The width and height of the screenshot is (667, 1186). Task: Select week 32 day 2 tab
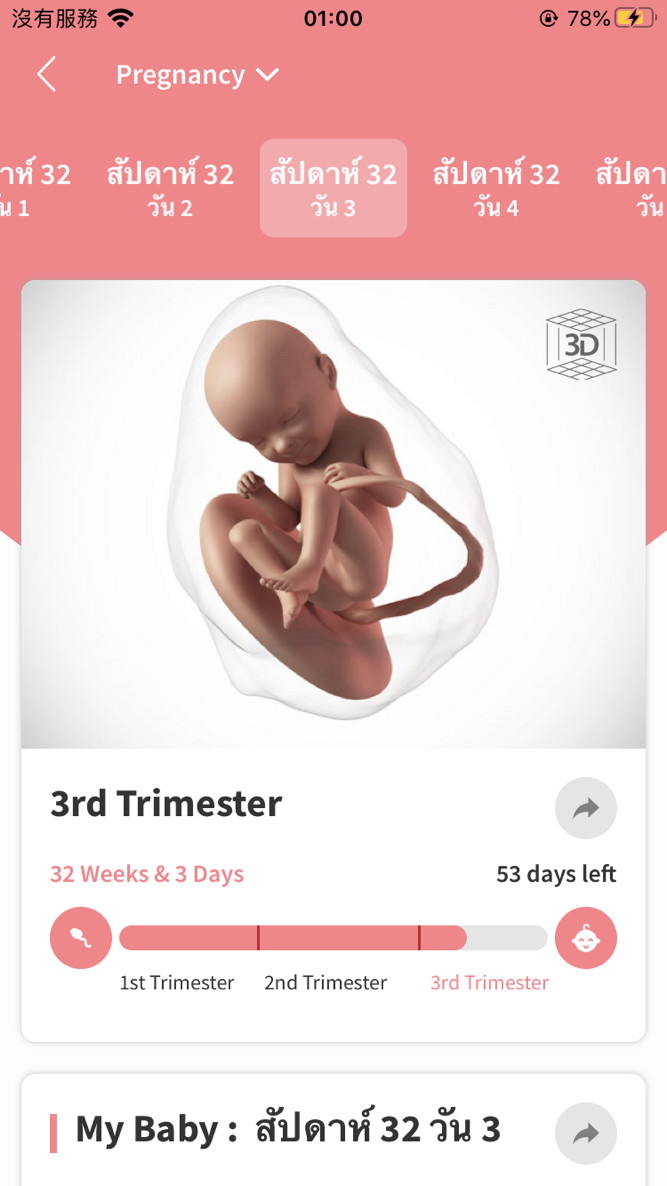(x=170, y=188)
